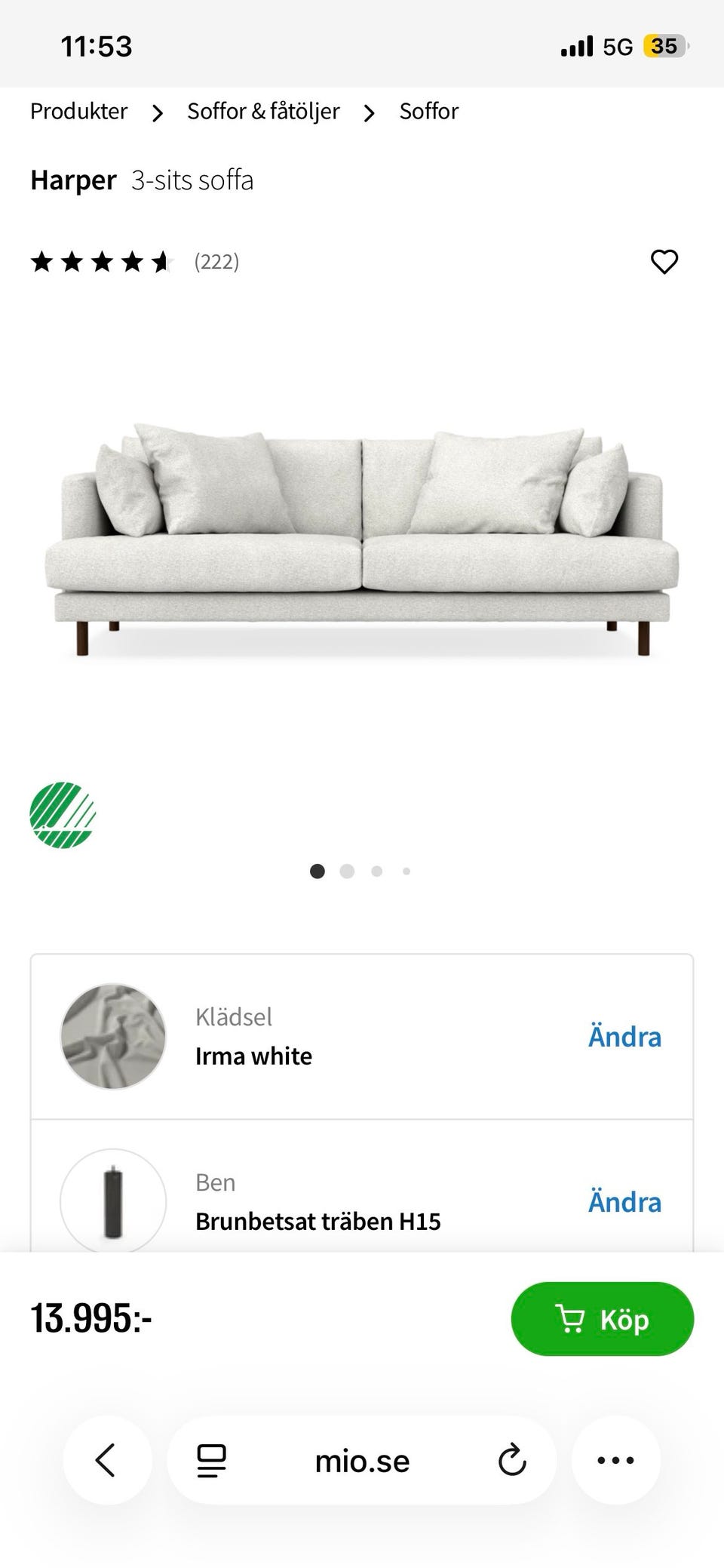Image resolution: width=724 pixels, height=1568 pixels.
Task: Open the Soffor & fåtöljer breadcrumb
Action: 262,112
